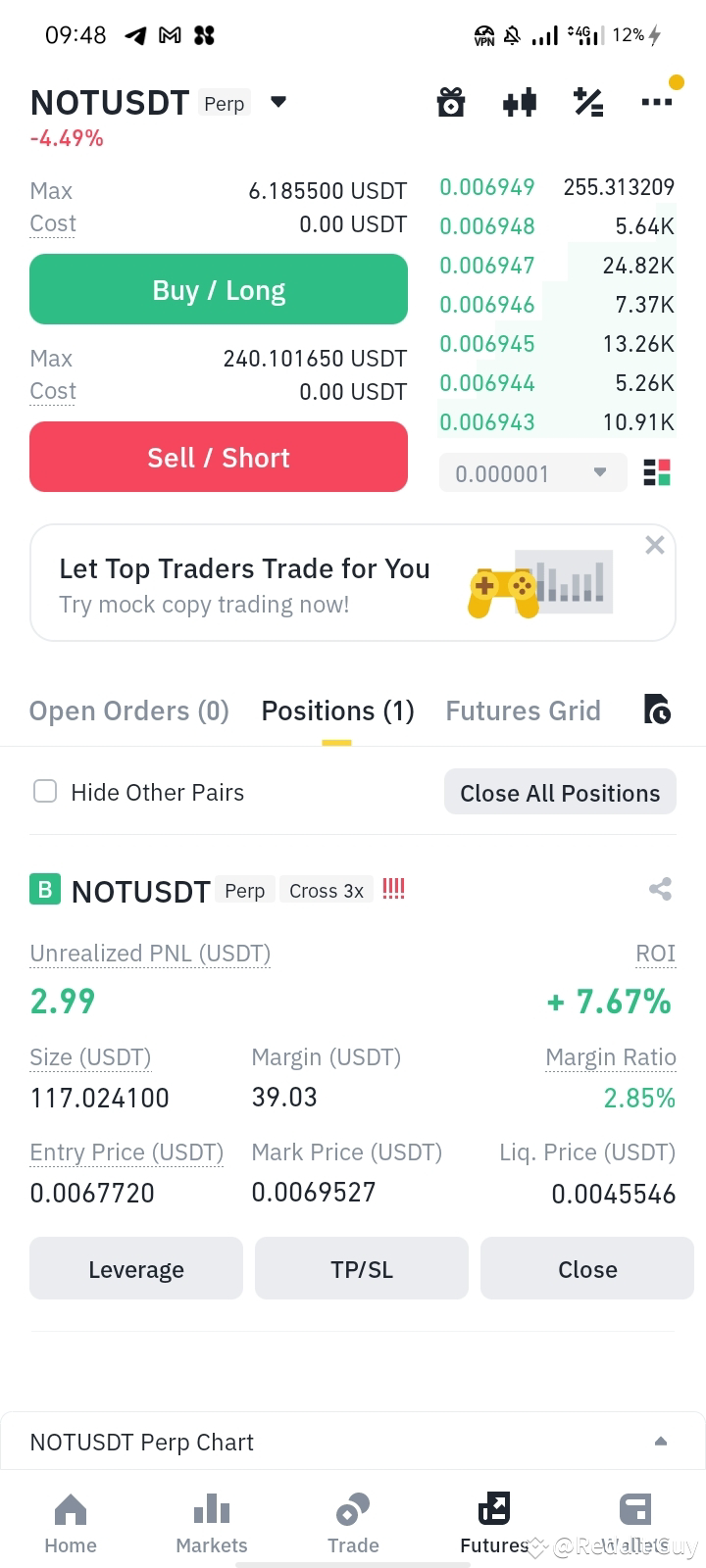Dismiss the copy trading banner
The image size is (706, 1568).
point(655,545)
